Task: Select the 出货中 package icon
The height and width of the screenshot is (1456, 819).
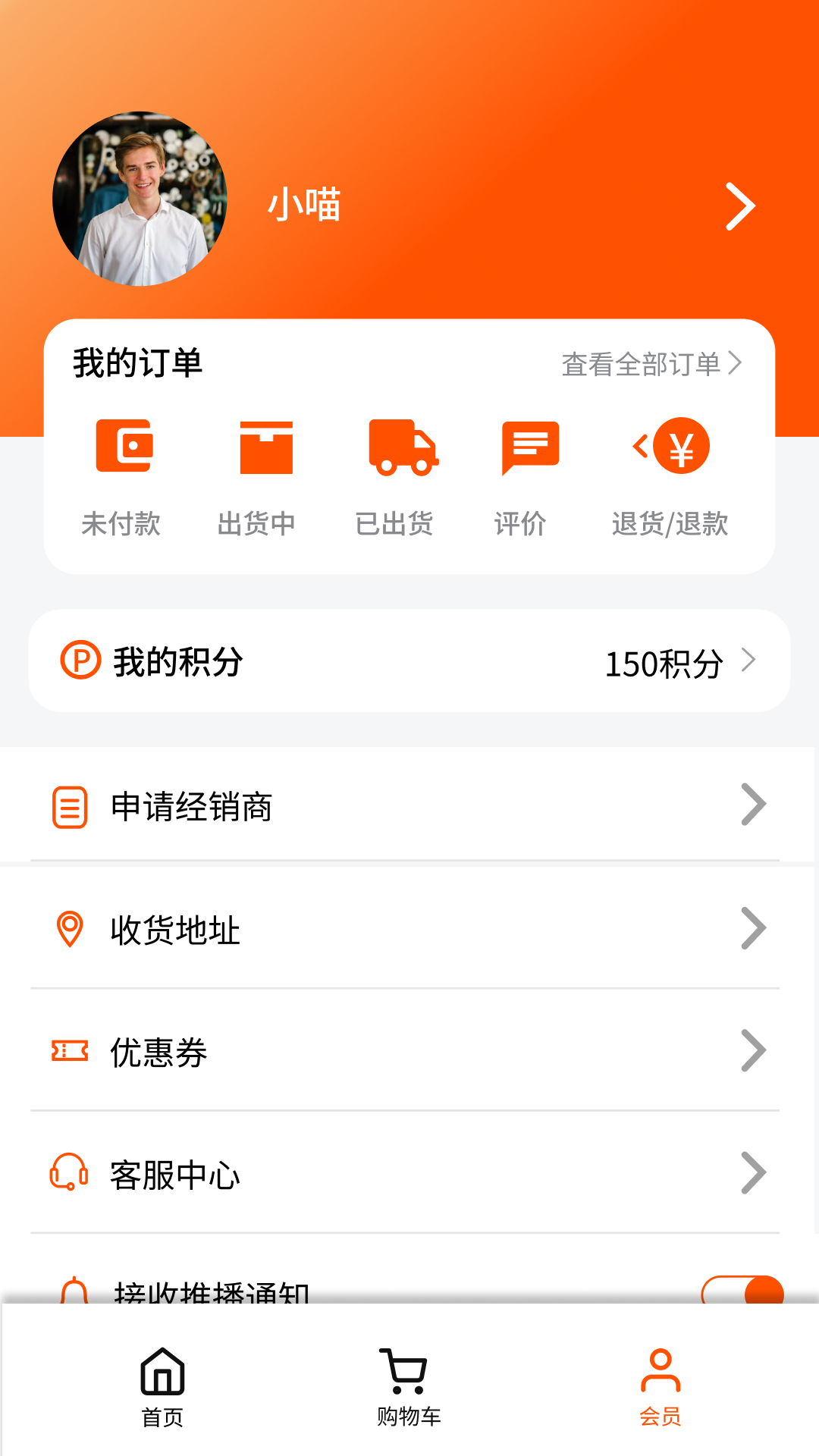Action: point(265,446)
